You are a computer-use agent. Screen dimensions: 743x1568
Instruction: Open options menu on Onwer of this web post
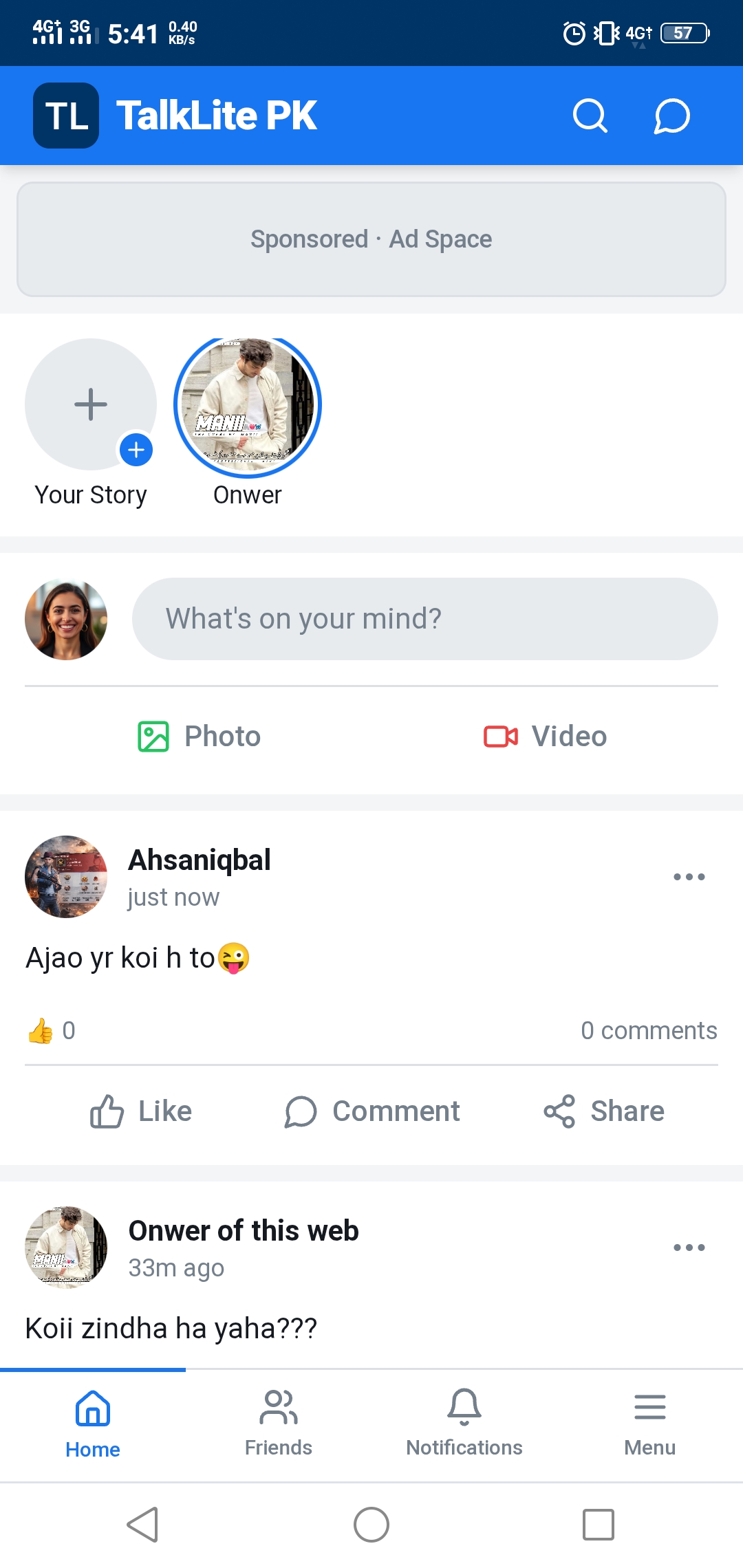[689, 1248]
